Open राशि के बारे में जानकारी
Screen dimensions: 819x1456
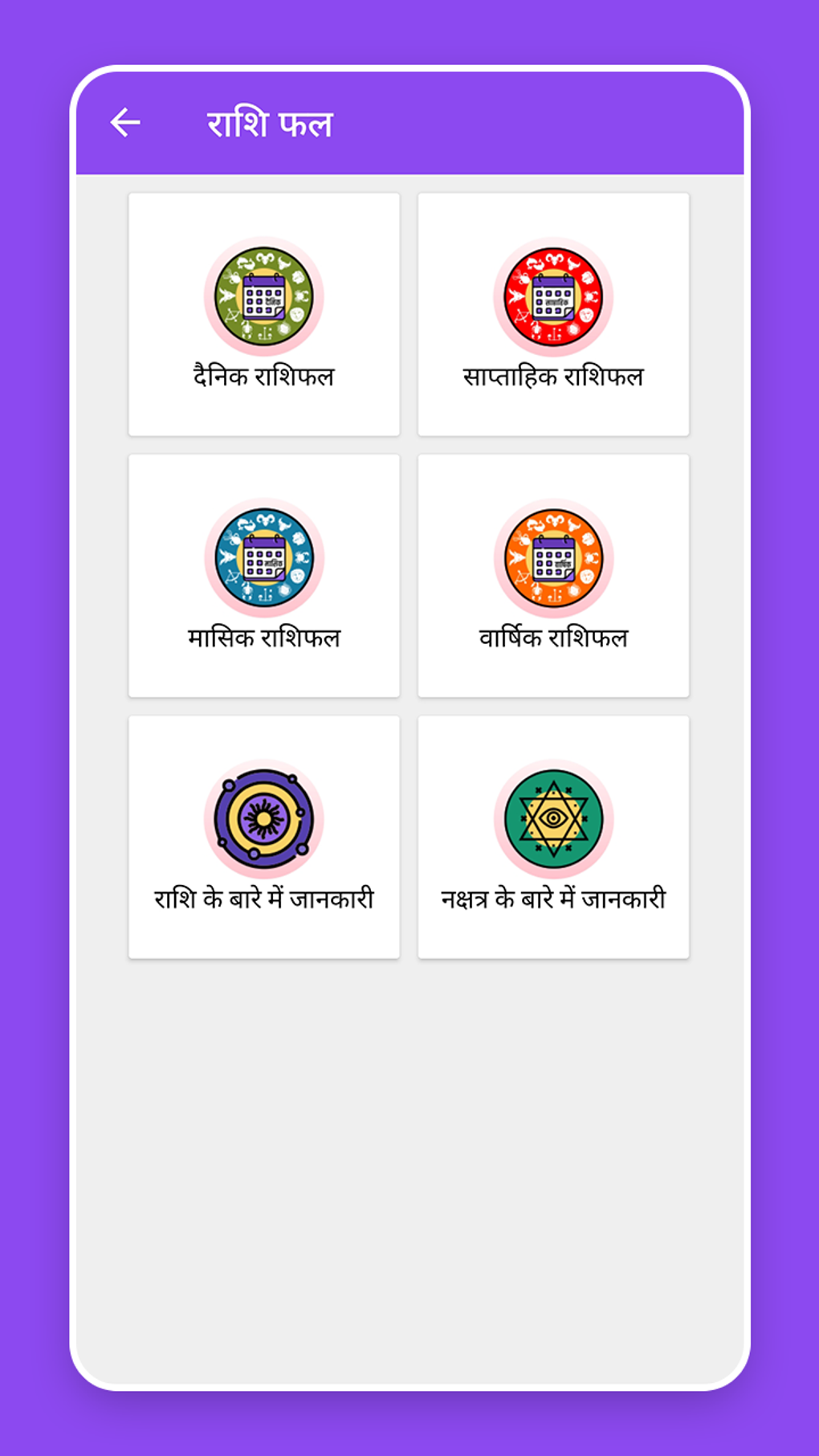point(264,837)
